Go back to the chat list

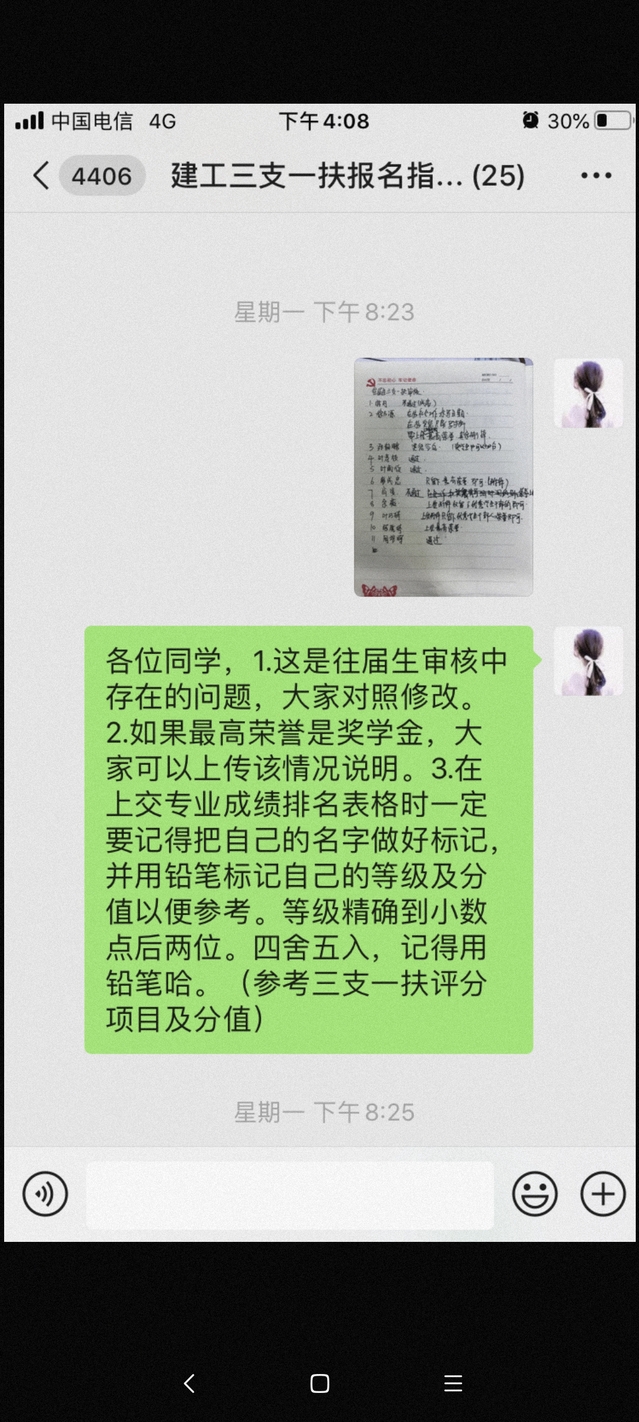tap(42, 176)
